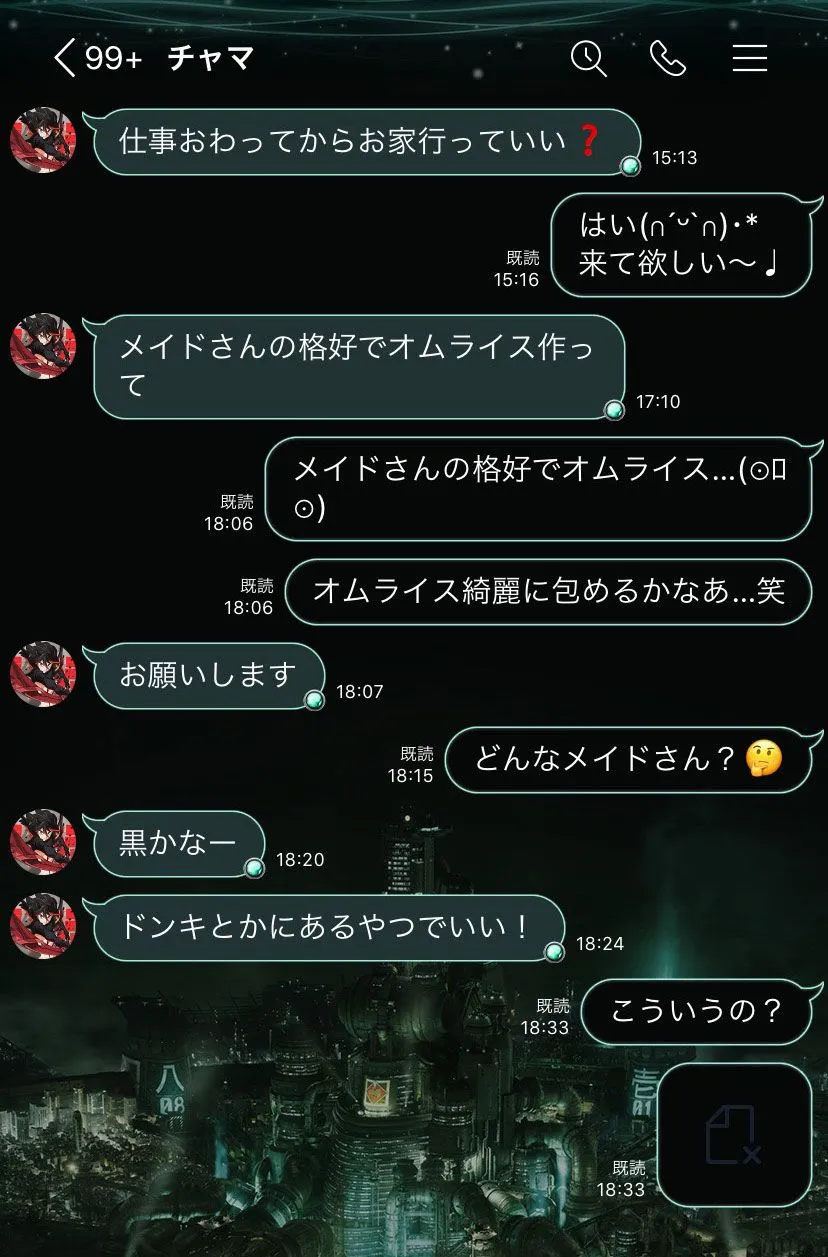
Task: Select the 仕事おわってからお家行っていい message
Action: click(x=360, y=141)
